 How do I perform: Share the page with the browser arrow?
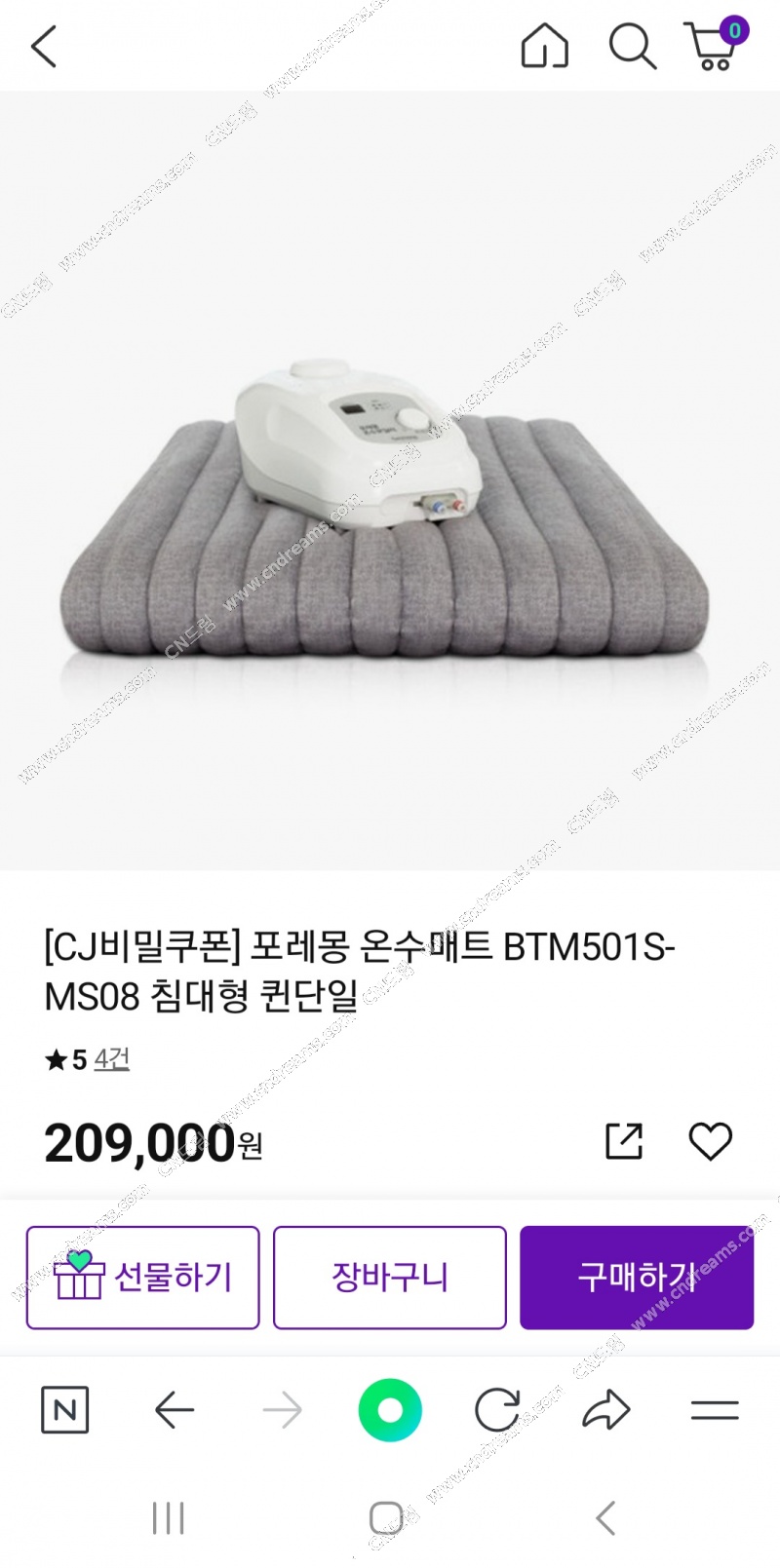pos(606,1410)
